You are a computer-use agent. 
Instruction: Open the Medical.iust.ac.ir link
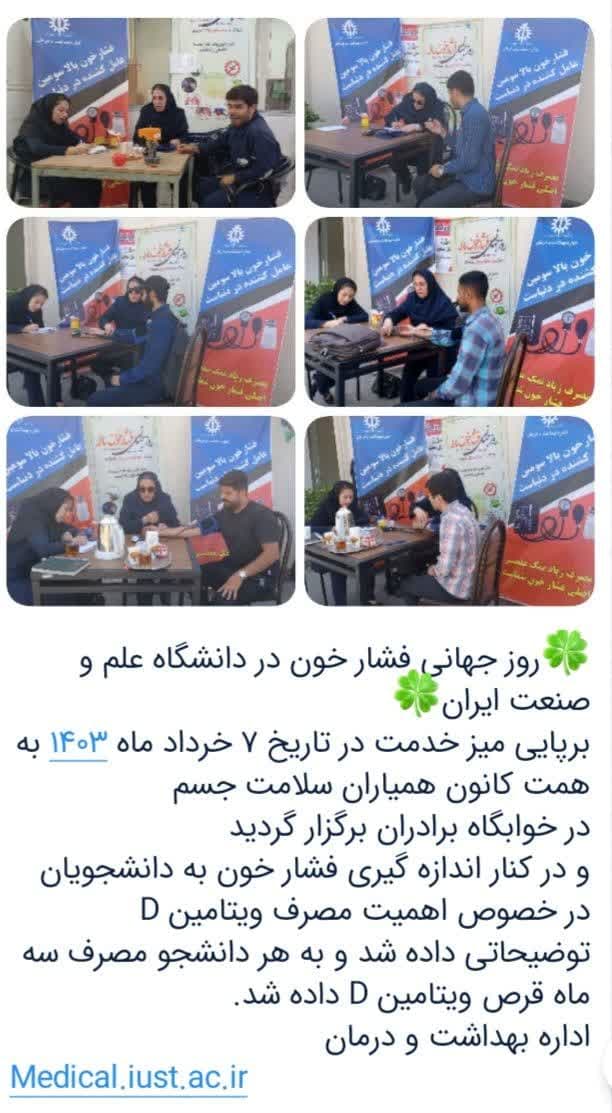tap(129, 1078)
